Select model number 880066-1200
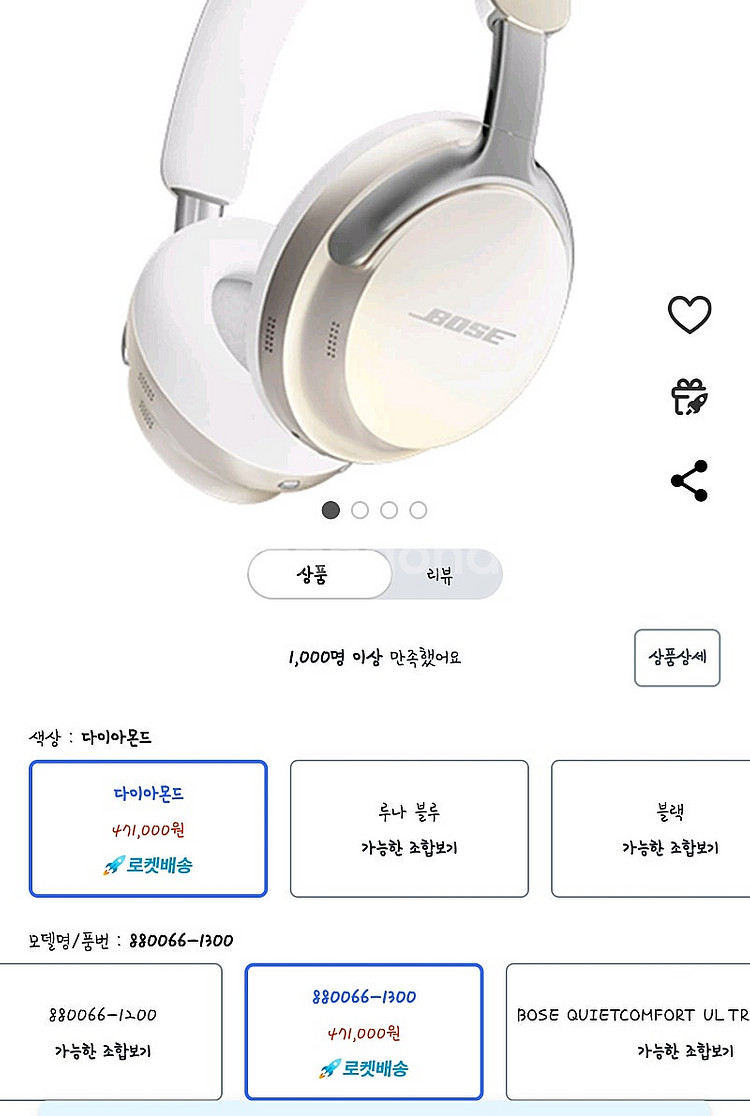 pos(104,1031)
